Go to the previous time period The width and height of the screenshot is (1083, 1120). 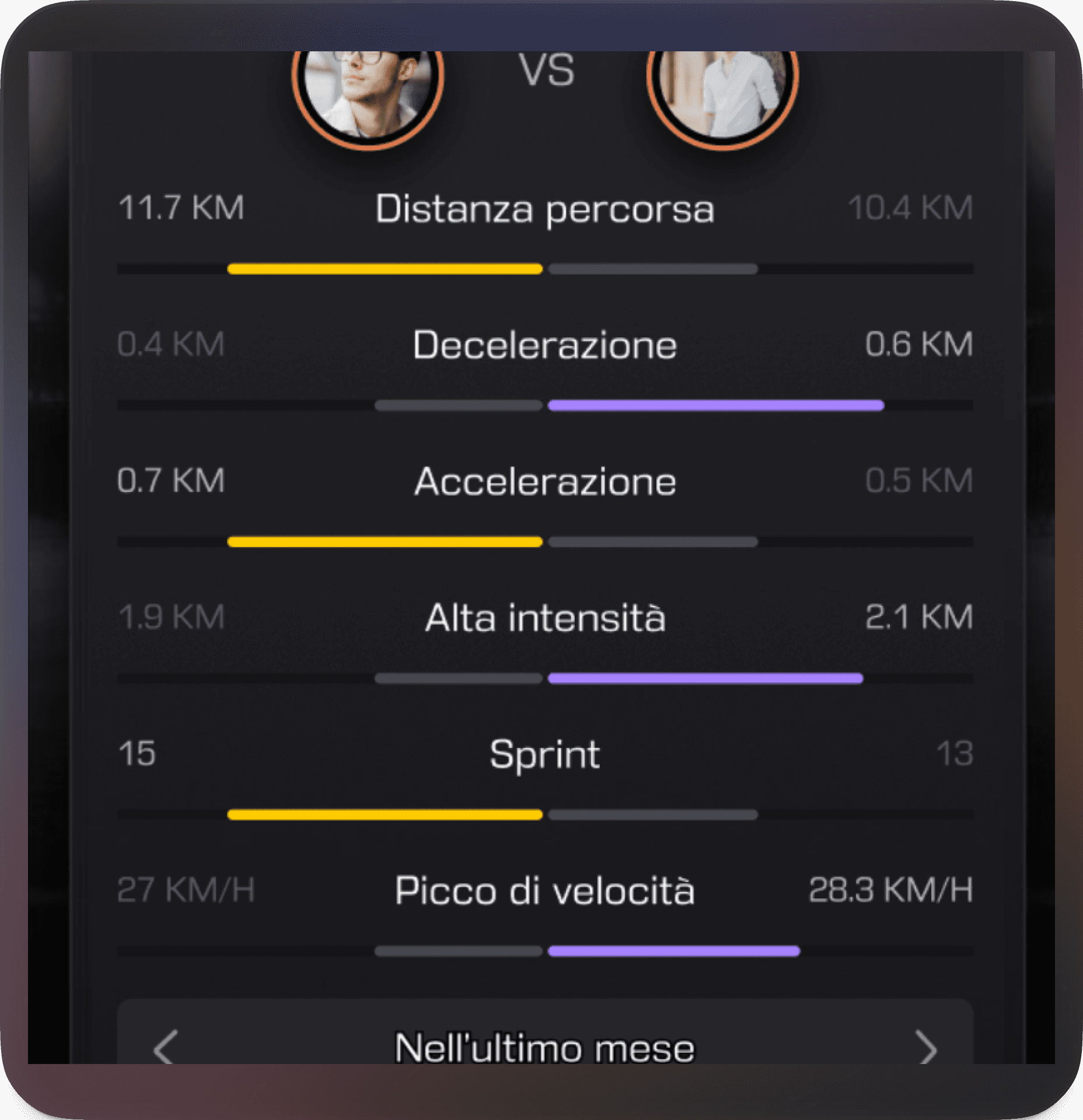point(165,1048)
